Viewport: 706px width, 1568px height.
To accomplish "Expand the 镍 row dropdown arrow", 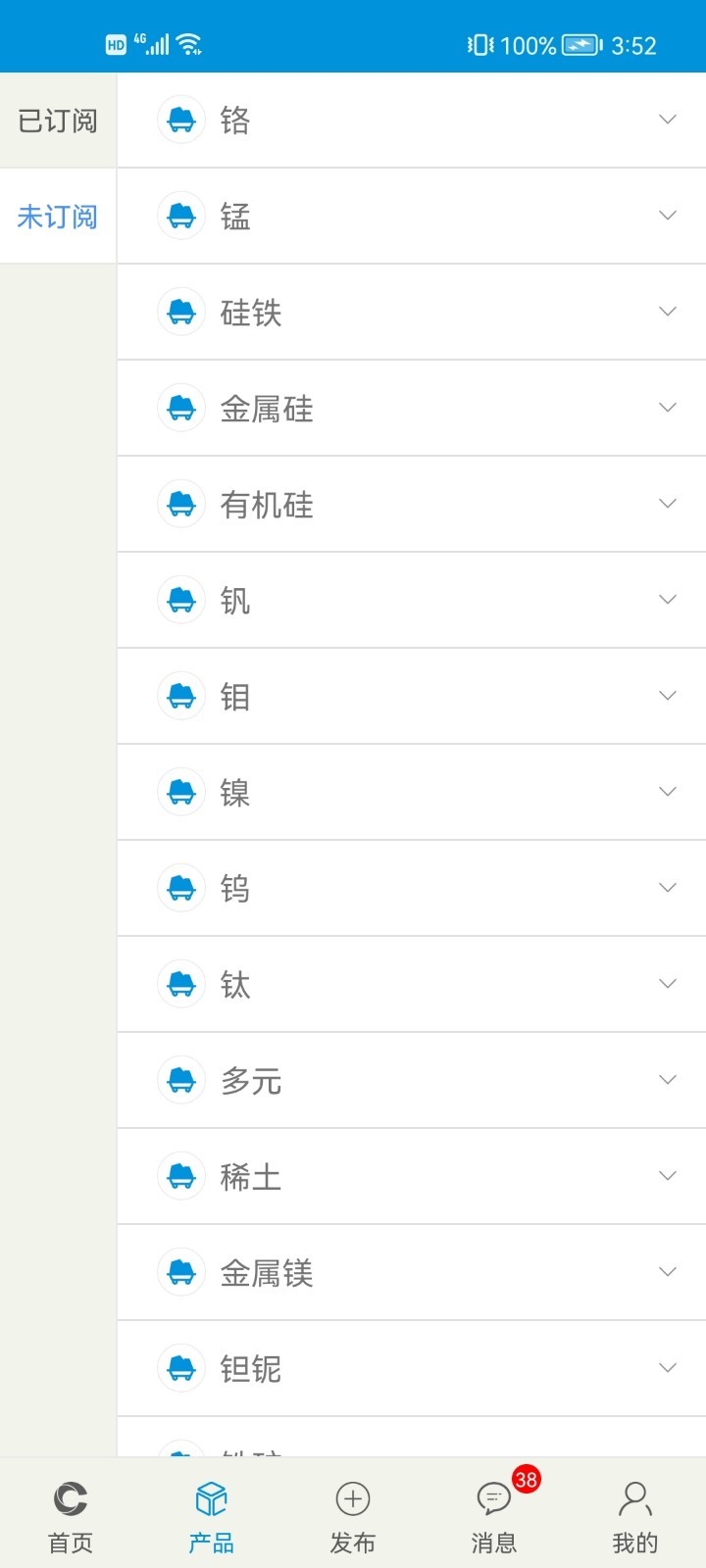I will pos(668,791).
